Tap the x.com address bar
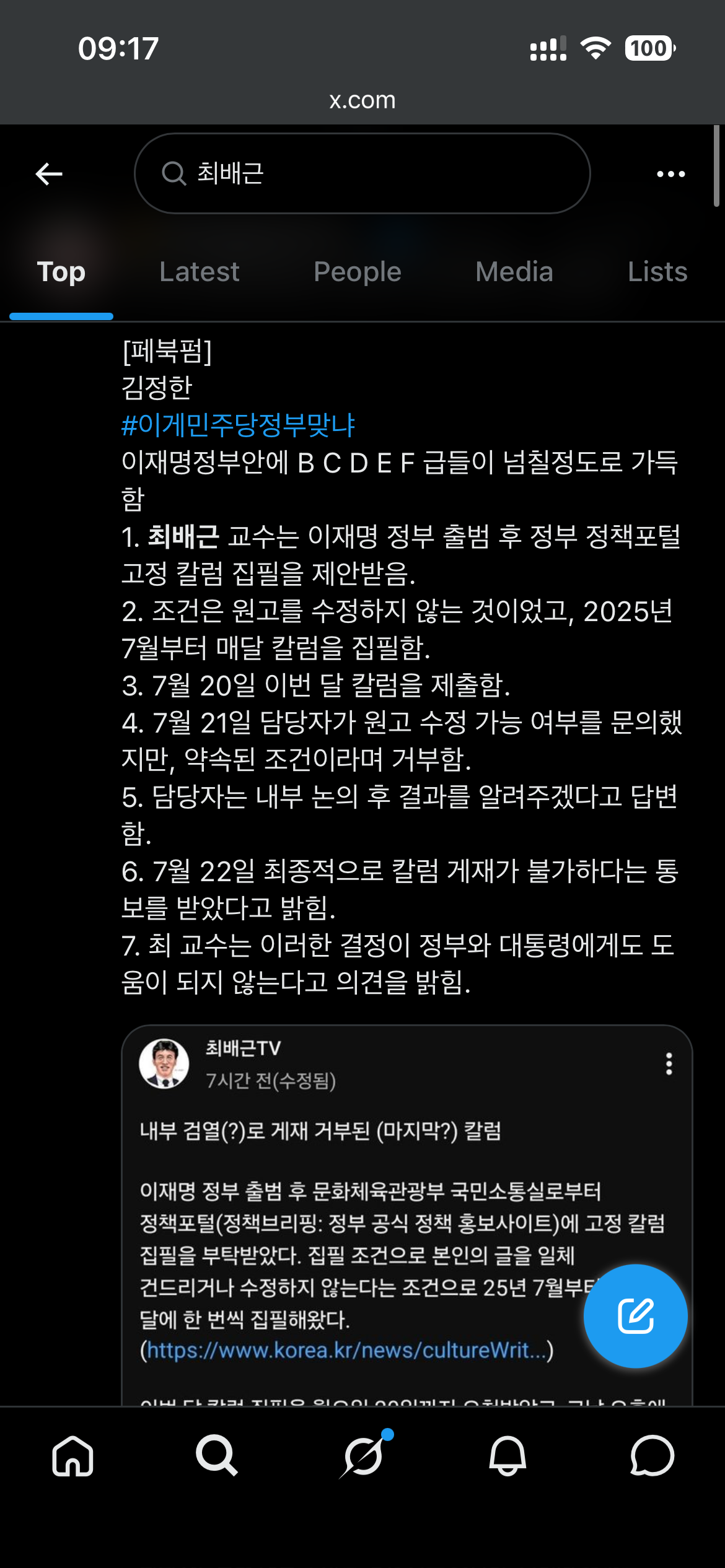 point(362,100)
